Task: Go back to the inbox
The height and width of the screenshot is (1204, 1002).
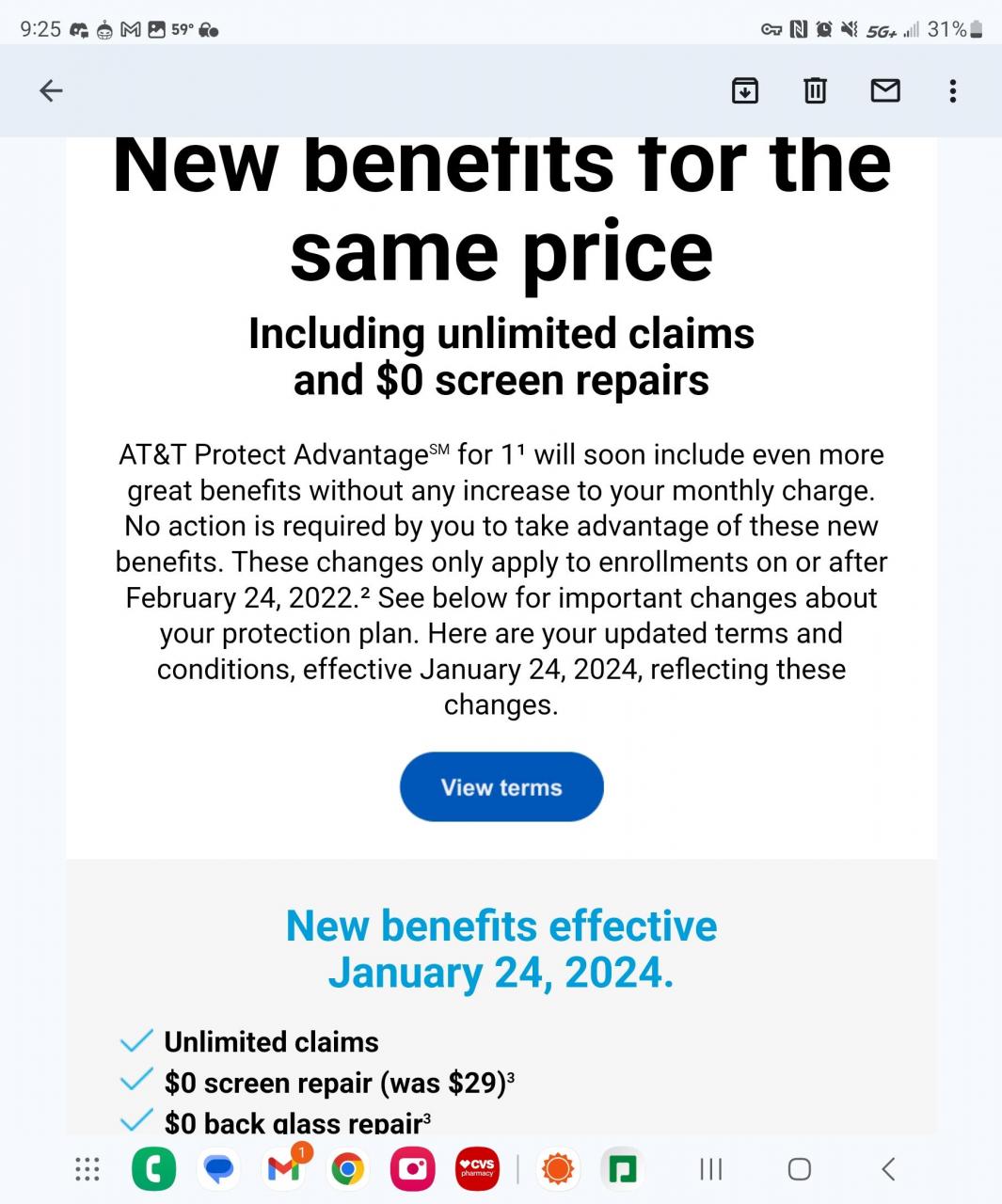Action: [x=51, y=90]
